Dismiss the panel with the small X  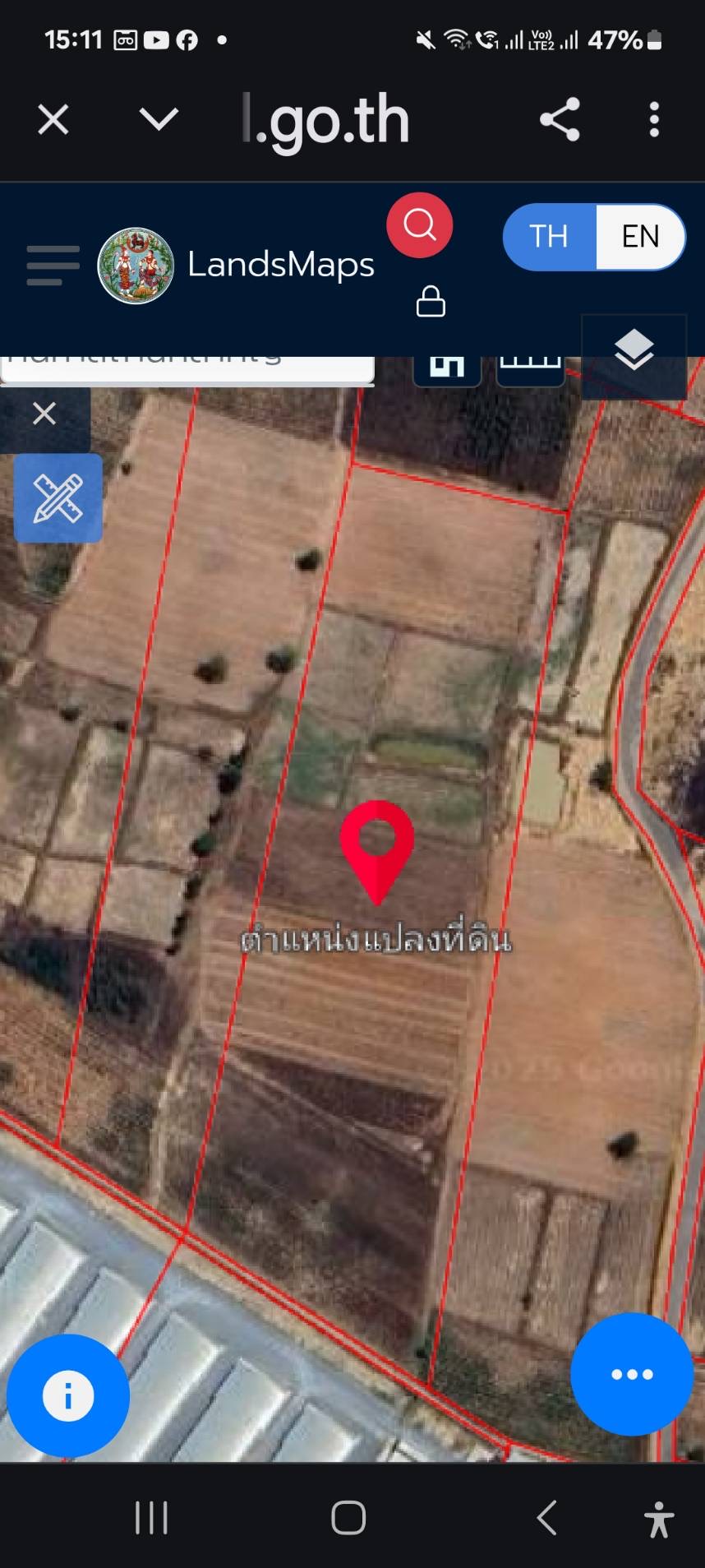pos(44,414)
